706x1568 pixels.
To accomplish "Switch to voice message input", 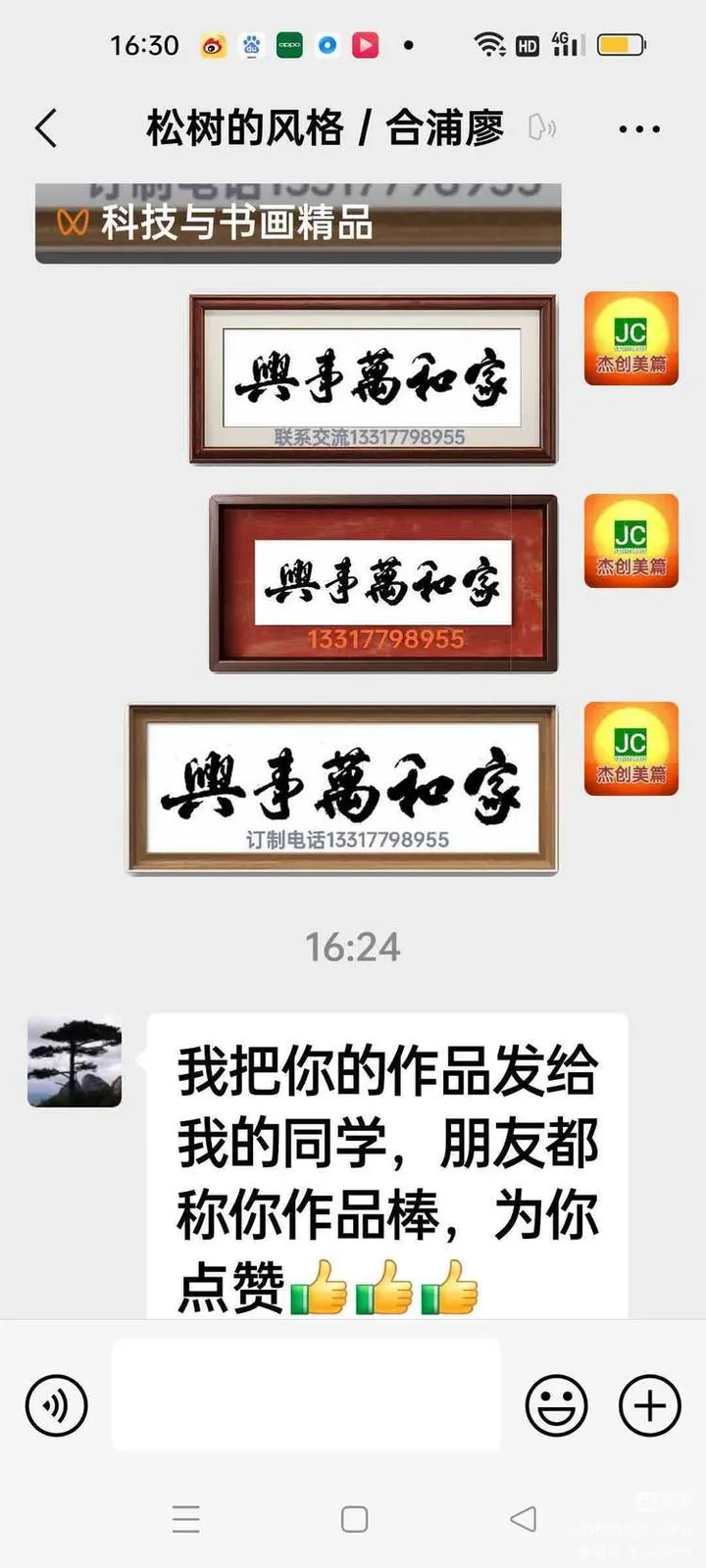I will (x=57, y=1405).
